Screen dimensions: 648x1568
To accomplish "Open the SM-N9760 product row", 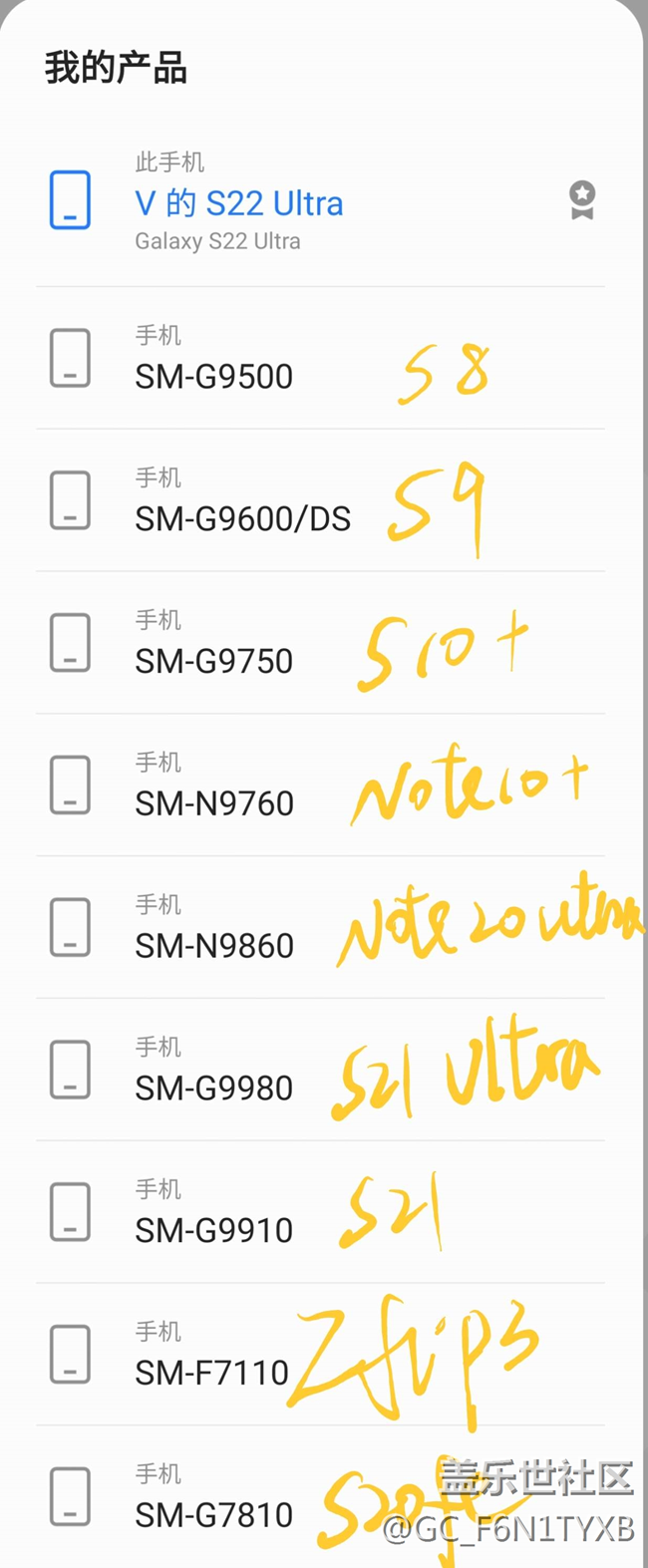I will [214, 802].
